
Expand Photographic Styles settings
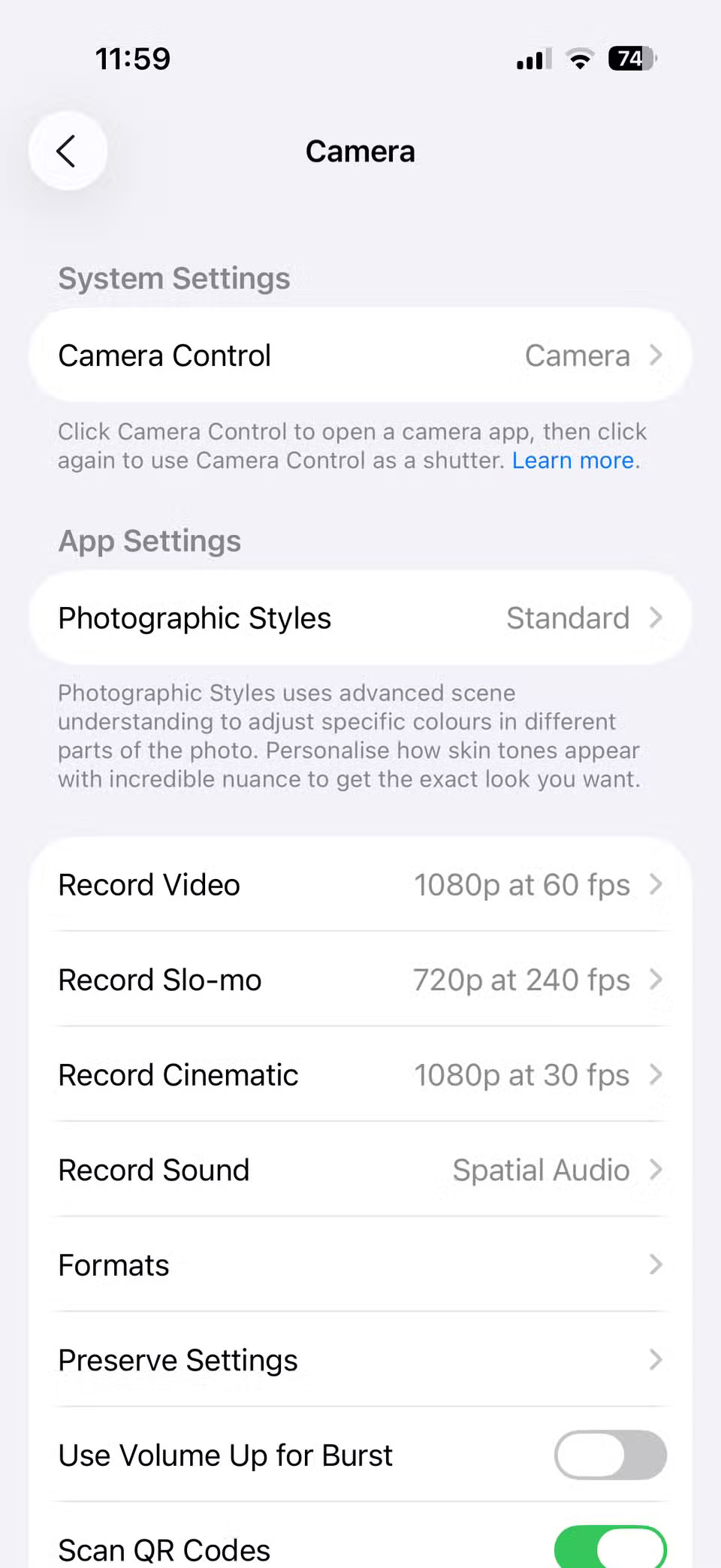coord(360,618)
